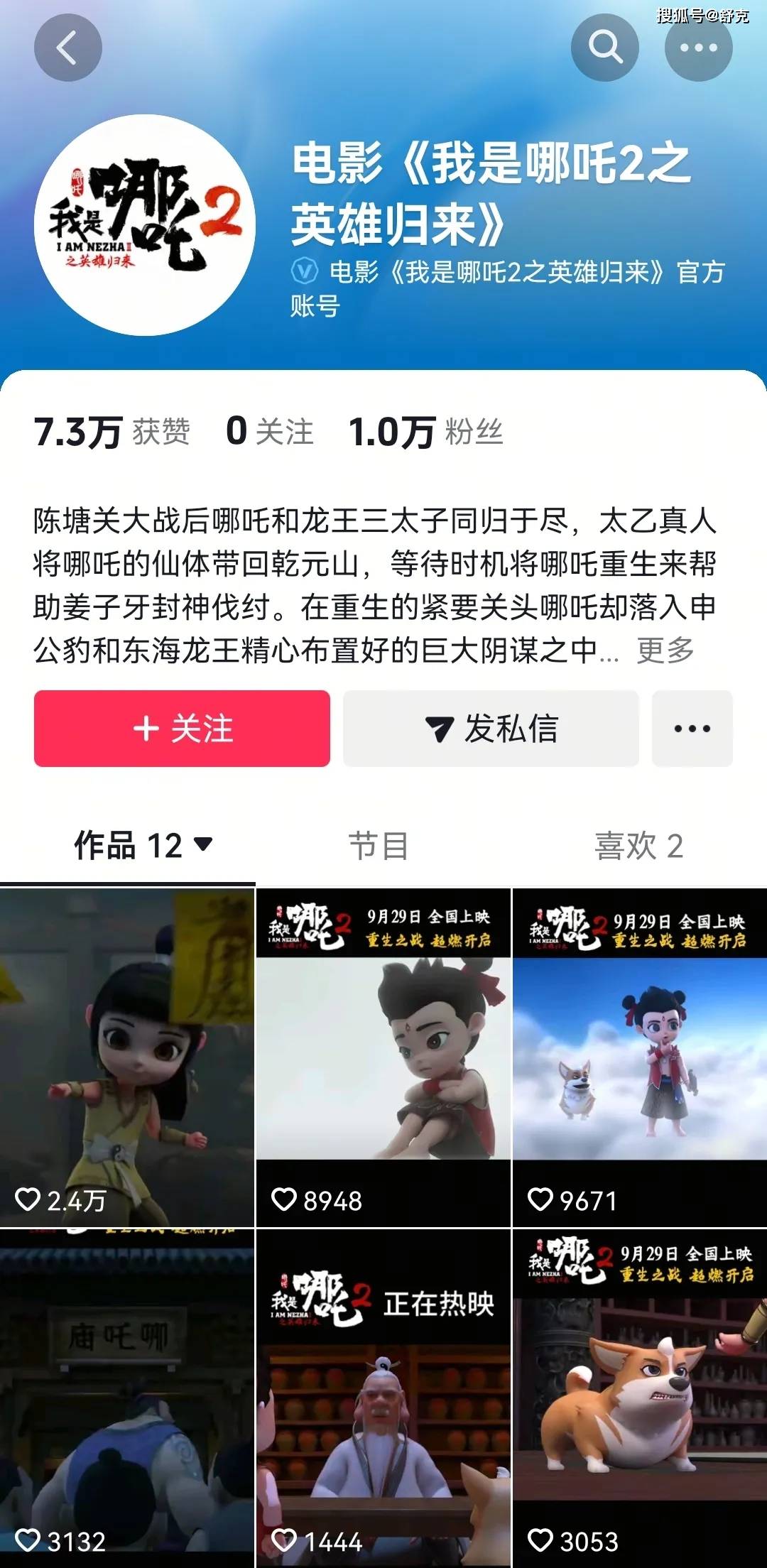Open search from the top bar
Image resolution: width=767 pixels, height=1568 pixels.
click(x=604, y=48)
